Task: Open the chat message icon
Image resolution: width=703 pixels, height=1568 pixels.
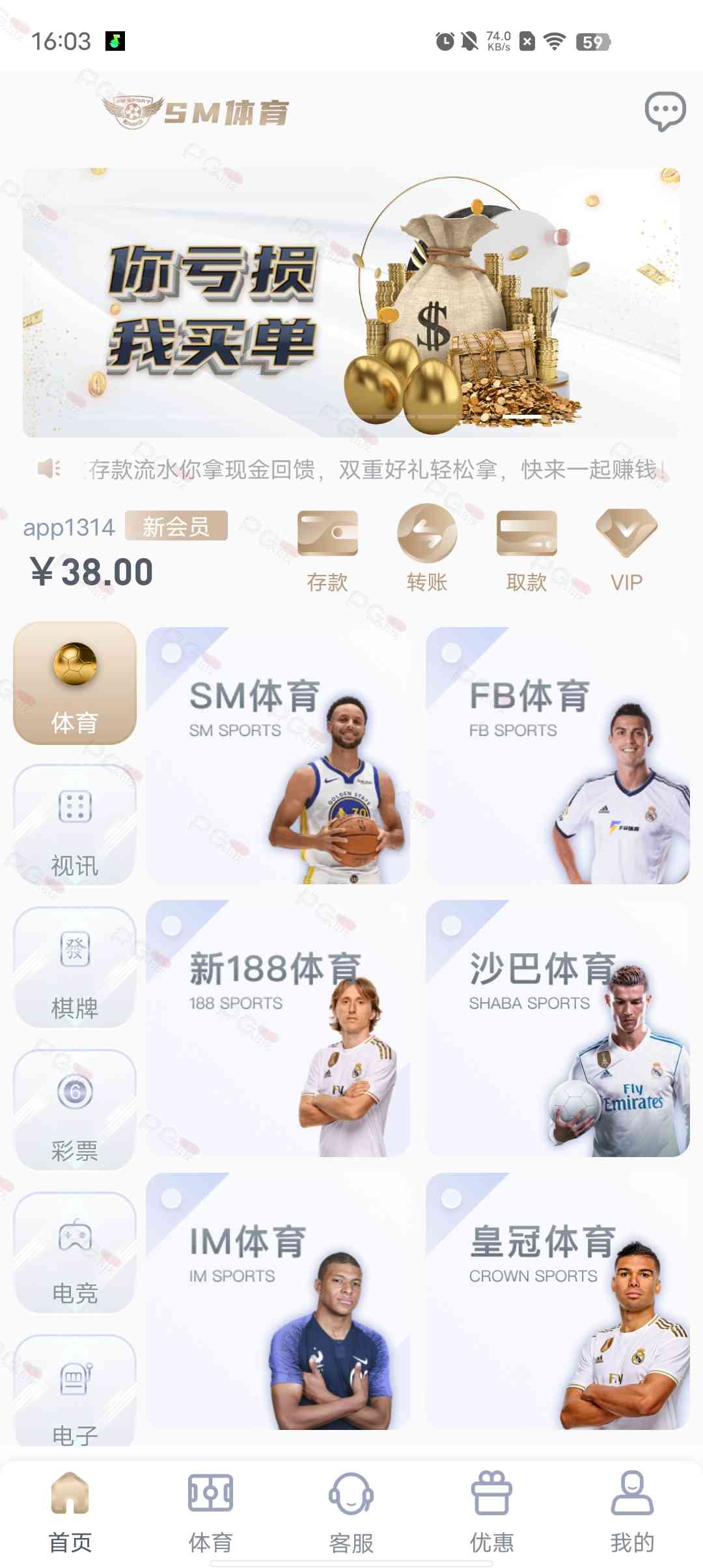Action: pos(665,111)
